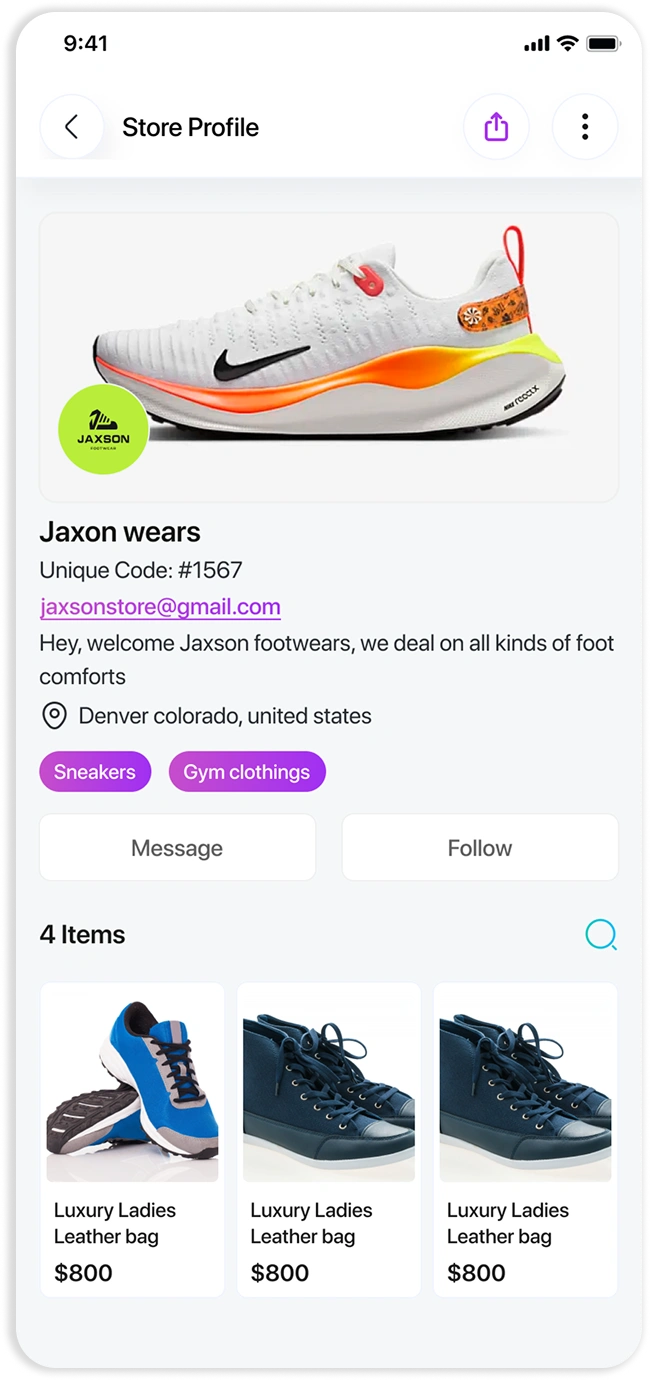
Task: Search the store's items
Action: point(600,935)
